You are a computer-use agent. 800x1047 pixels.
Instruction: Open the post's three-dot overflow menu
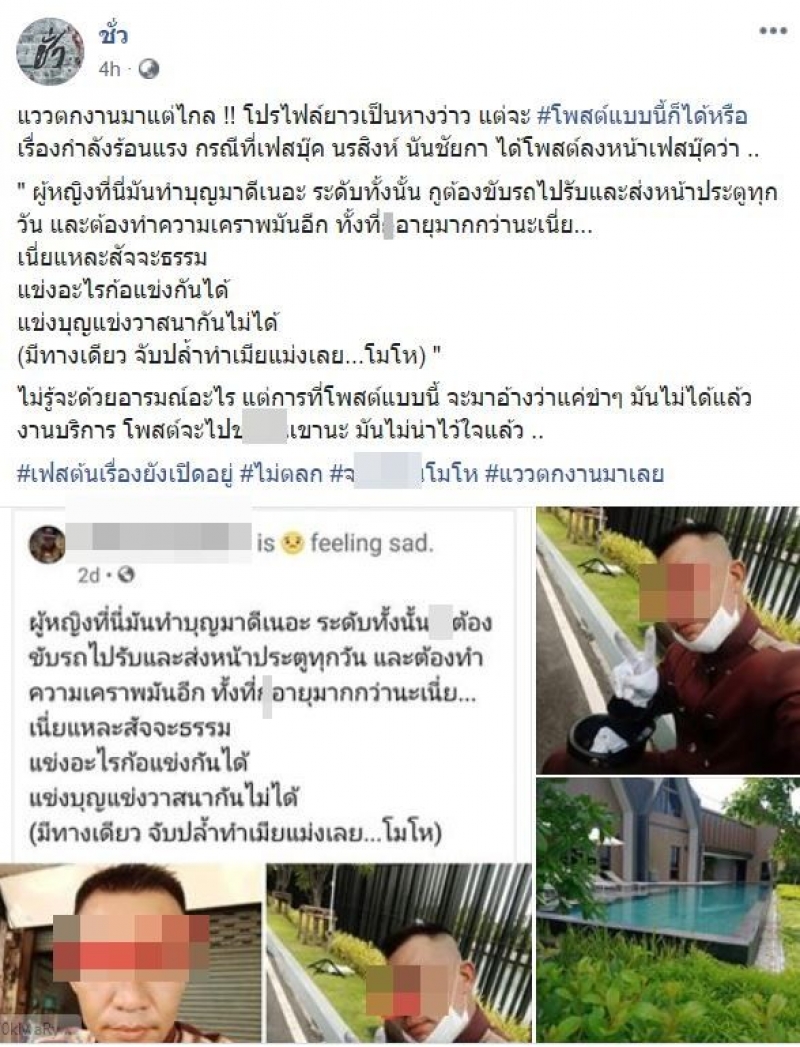(771, 32)
